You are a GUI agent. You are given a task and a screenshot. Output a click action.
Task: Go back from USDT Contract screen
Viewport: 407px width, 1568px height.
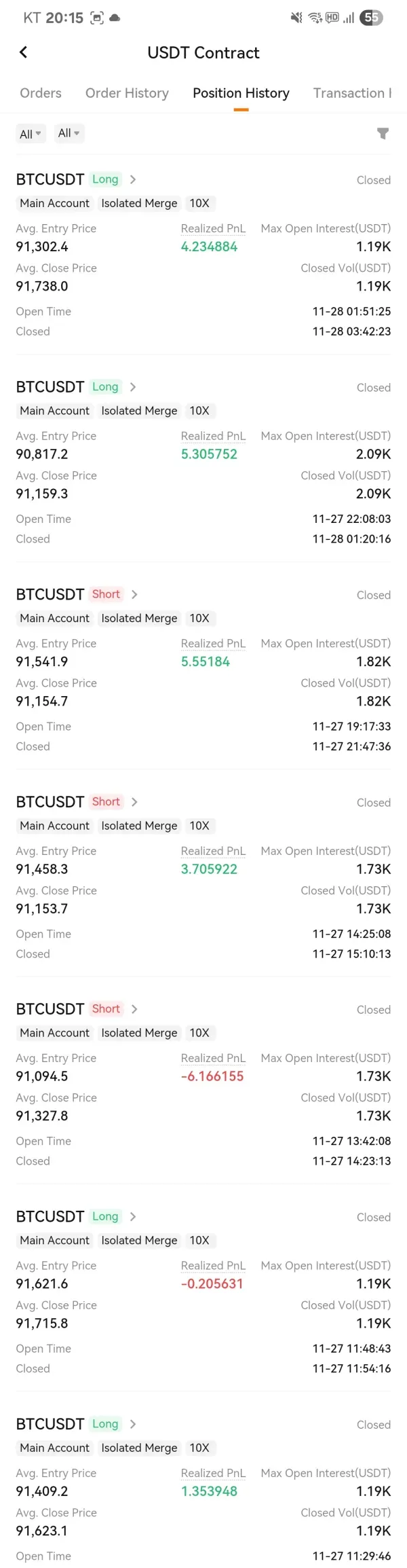[x=24, y=52]
